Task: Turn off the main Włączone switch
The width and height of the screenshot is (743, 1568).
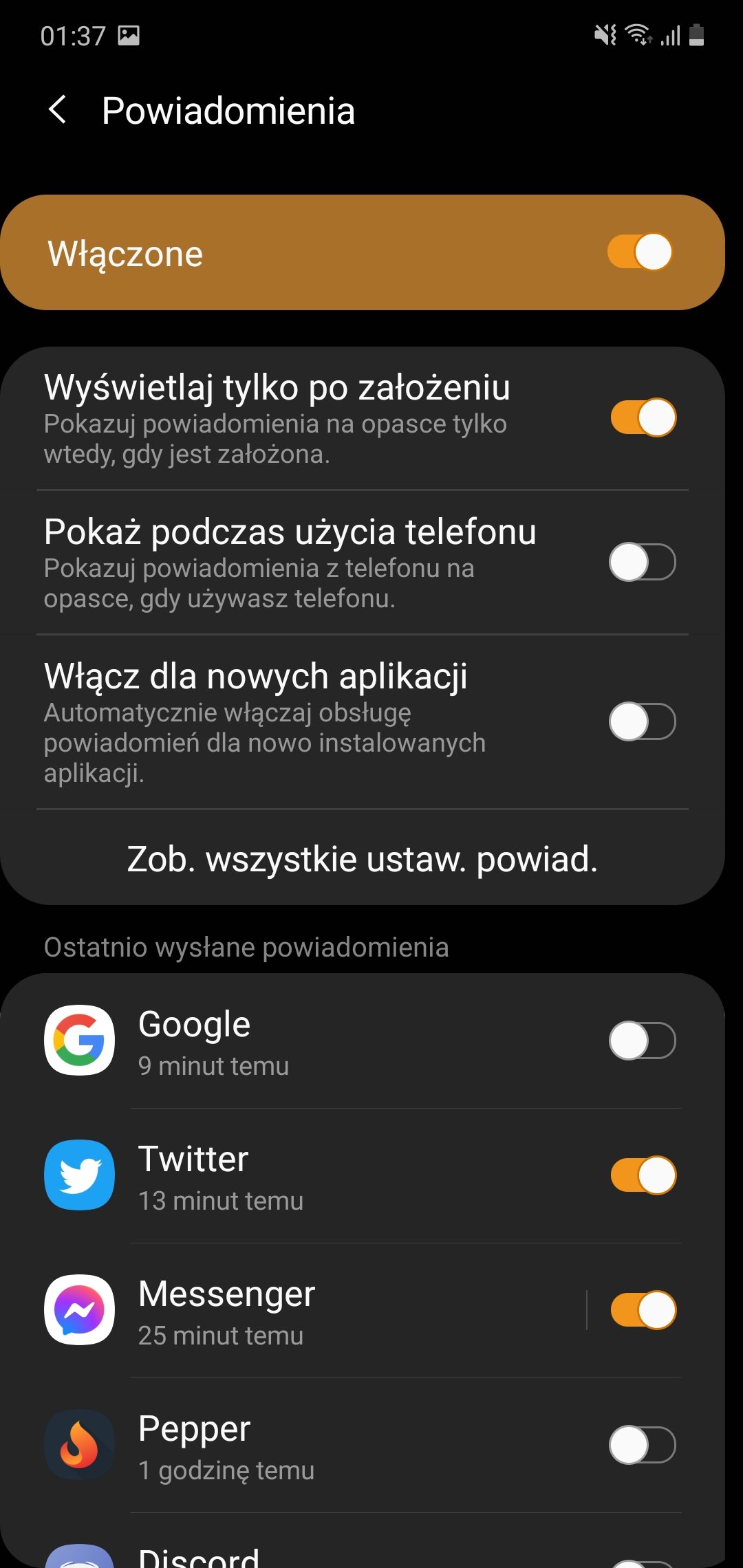Action: click(640, 252)
